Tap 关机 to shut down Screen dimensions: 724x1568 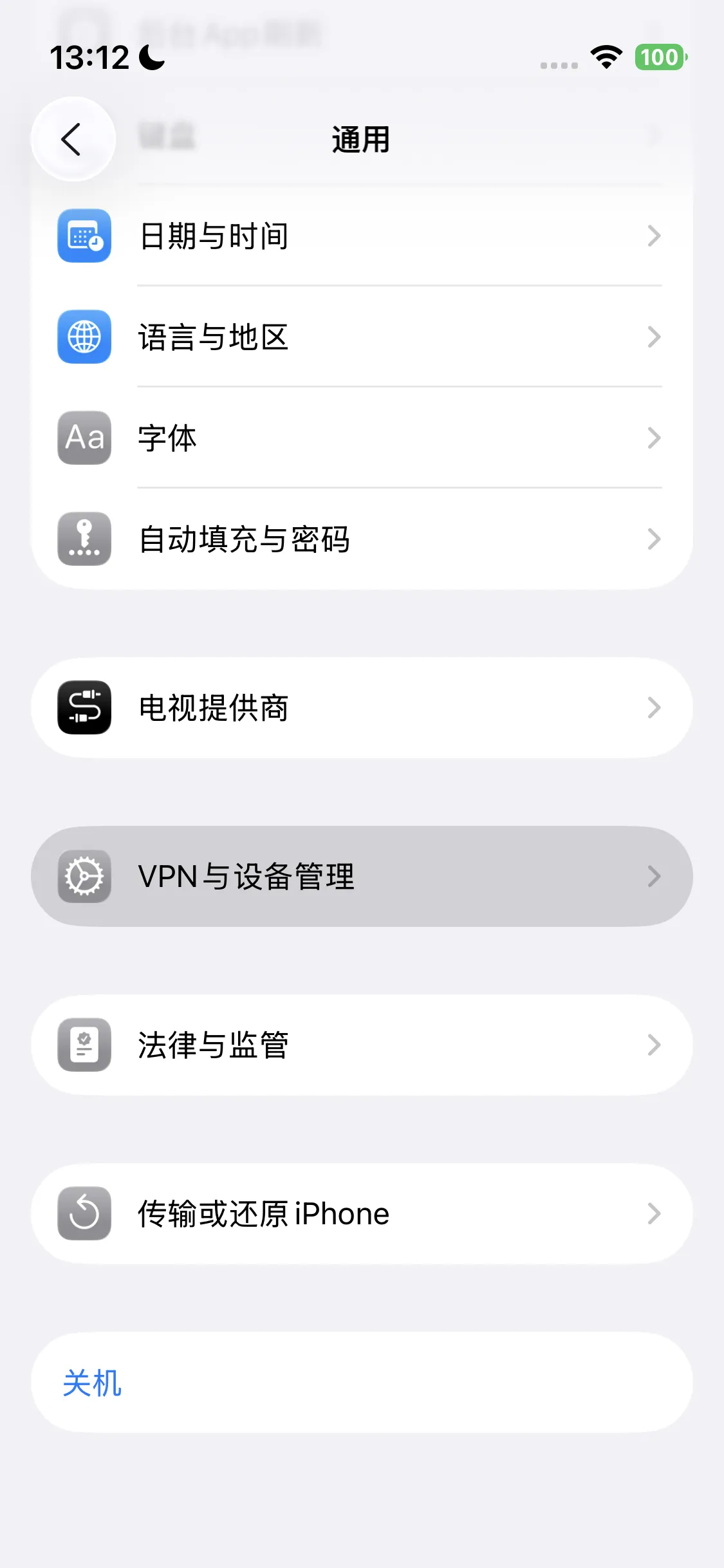pyautogui.click(x=362, y=1382)
